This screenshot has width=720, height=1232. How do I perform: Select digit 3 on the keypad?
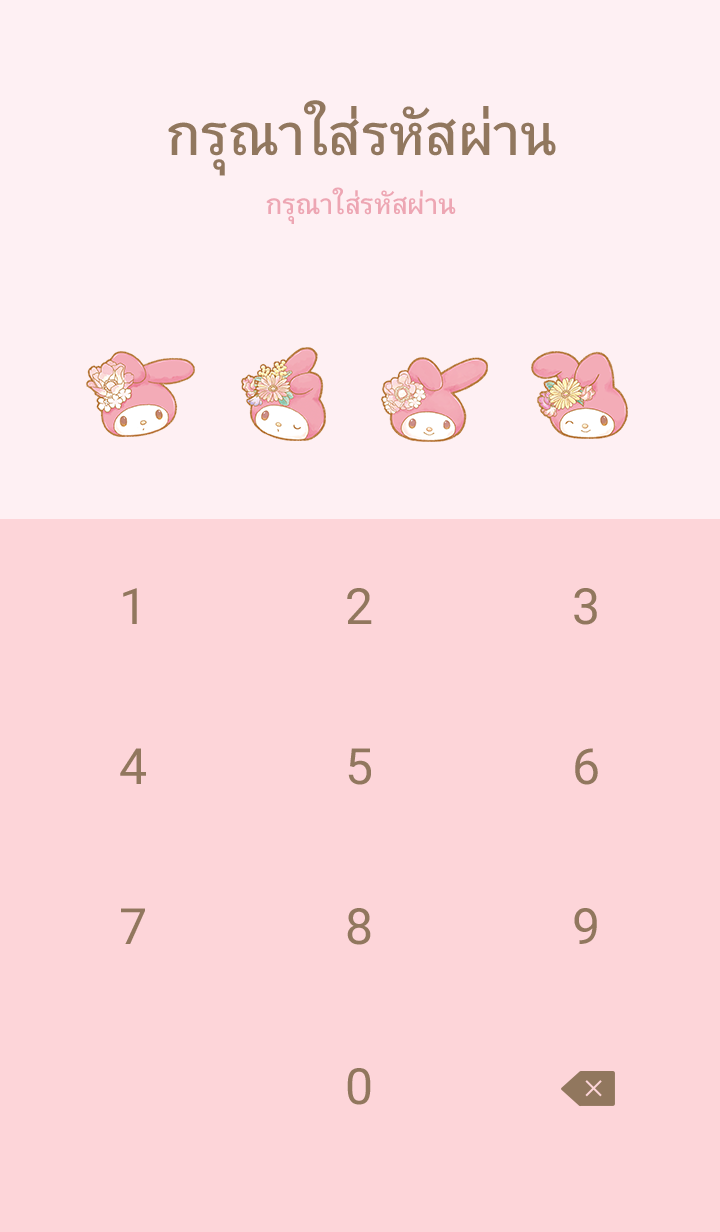(585, 607)
